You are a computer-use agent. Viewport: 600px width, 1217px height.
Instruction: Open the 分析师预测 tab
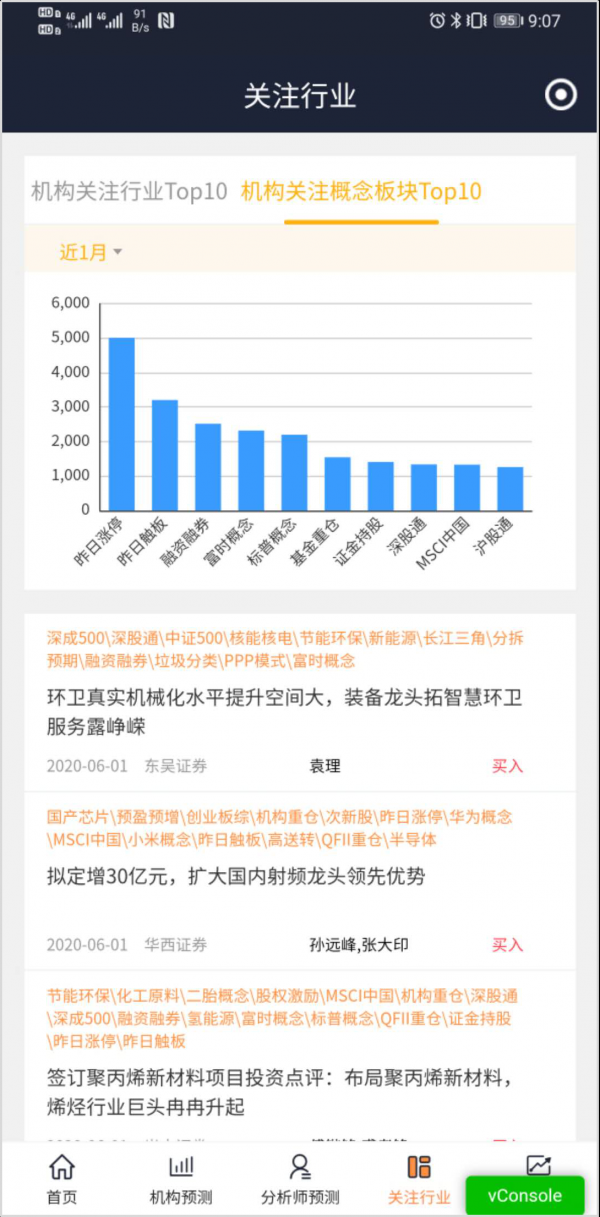[x=300, y=1179]
